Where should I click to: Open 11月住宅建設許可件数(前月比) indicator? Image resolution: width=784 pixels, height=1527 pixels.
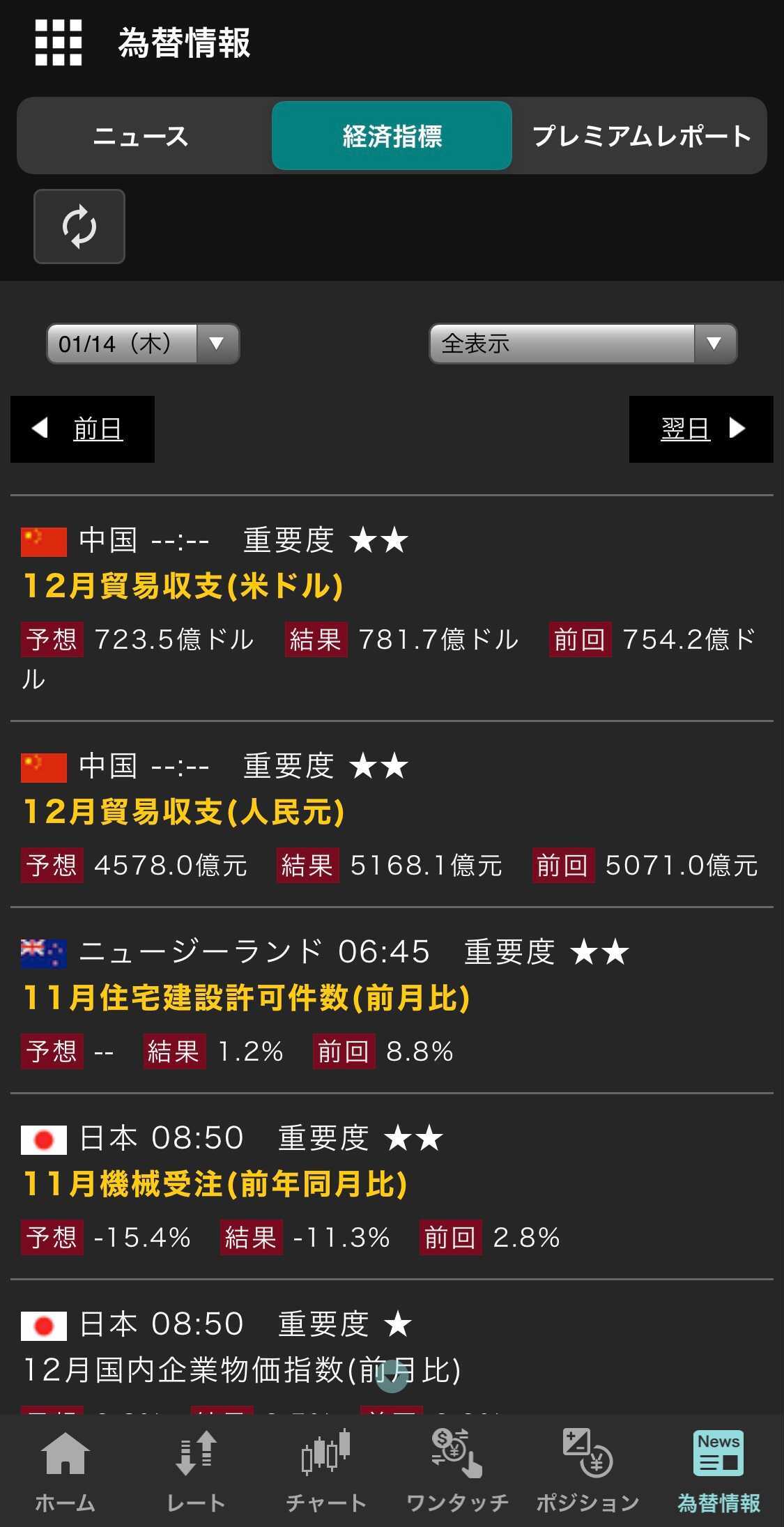247,997
